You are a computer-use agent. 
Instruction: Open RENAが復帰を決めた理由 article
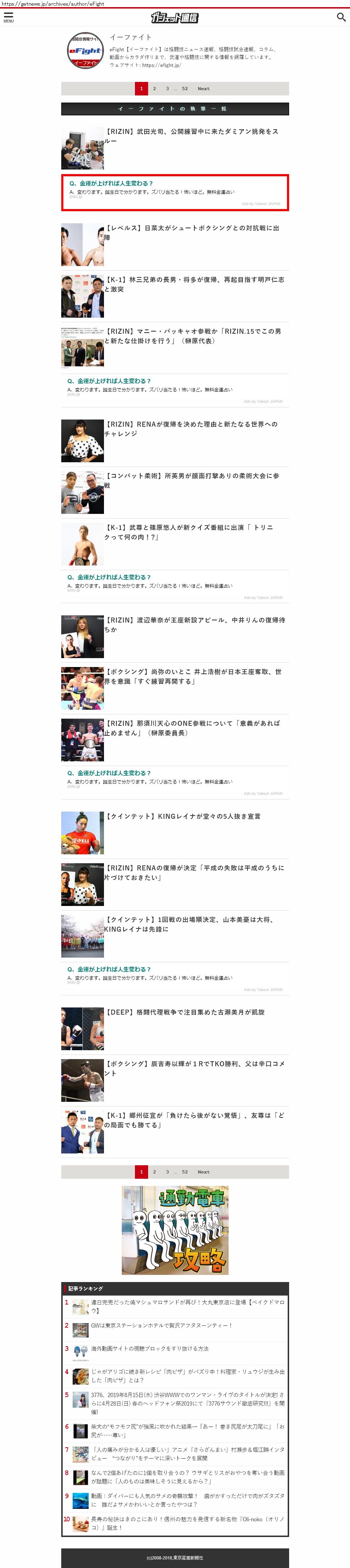point(191,428)
